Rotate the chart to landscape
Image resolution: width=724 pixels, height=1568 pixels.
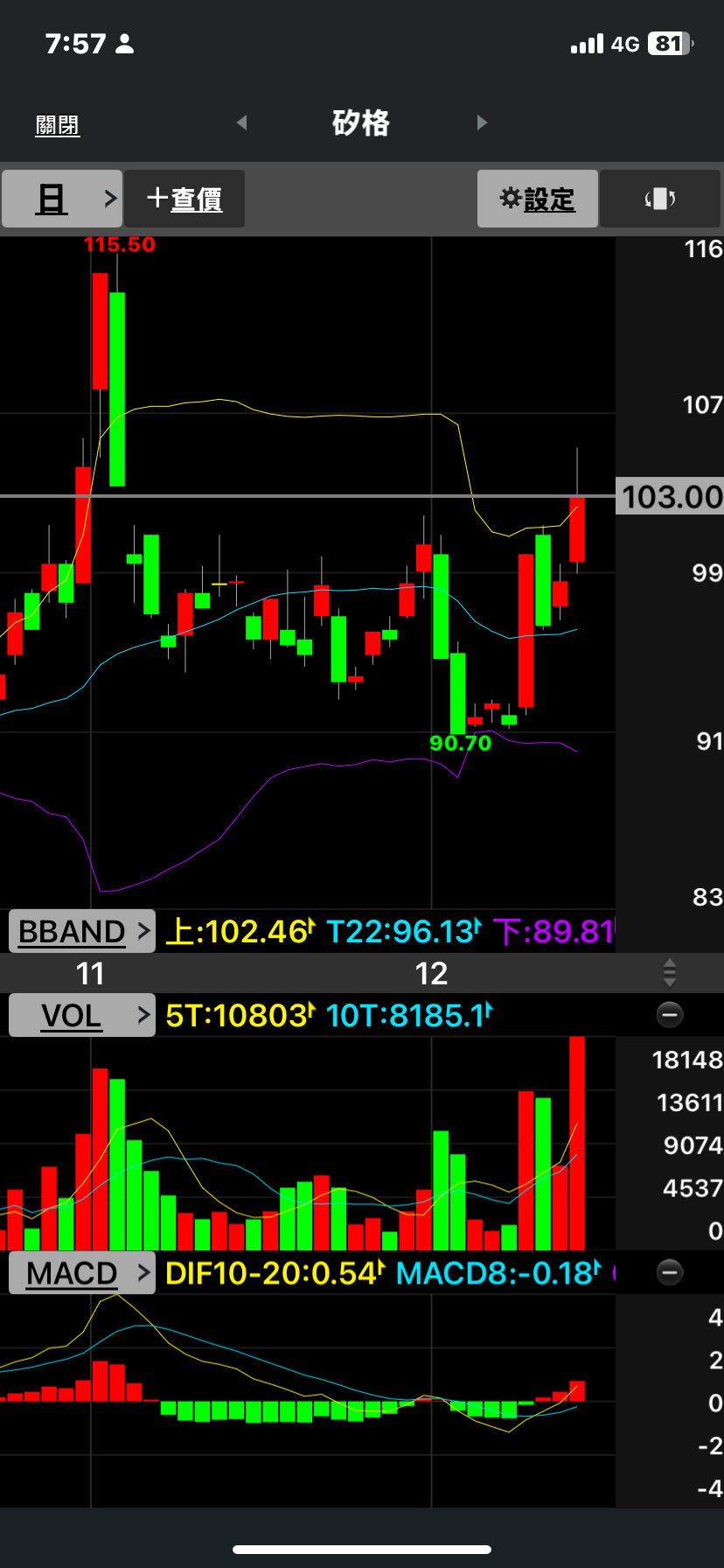[x=660, y=199]
